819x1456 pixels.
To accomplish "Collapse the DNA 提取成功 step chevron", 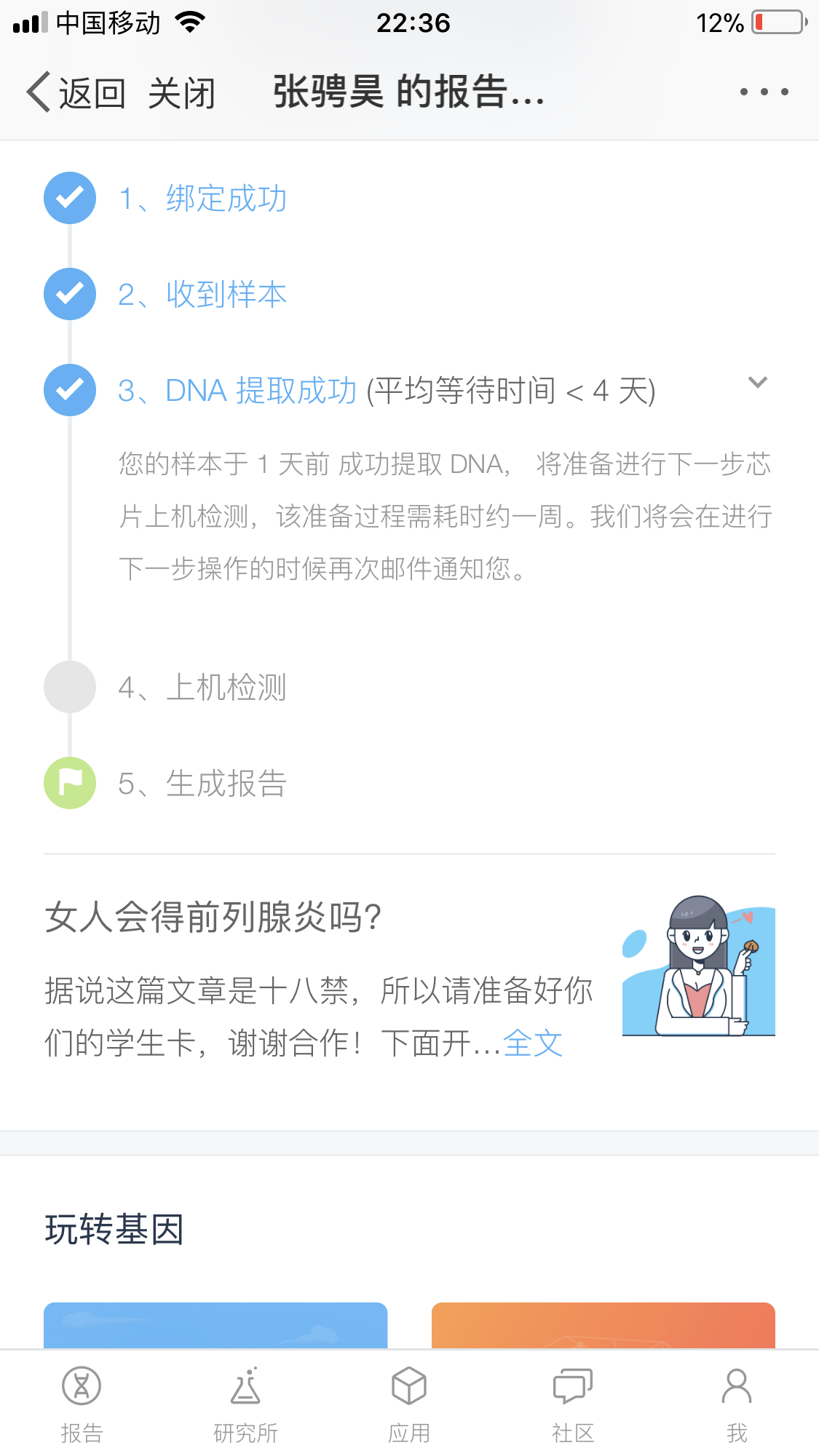I will [758, 382].
